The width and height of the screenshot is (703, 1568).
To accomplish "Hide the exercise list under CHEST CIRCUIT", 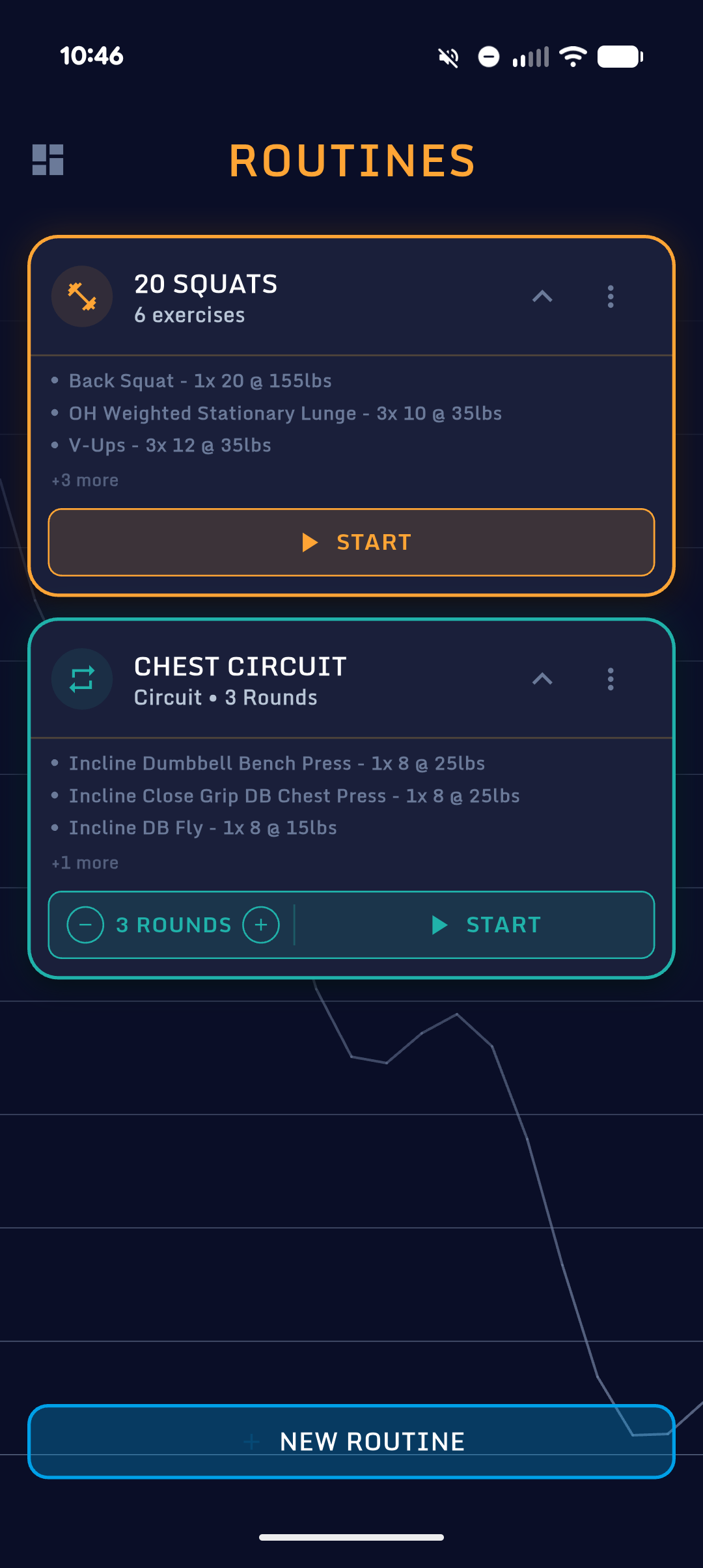I will click(542, 679).
